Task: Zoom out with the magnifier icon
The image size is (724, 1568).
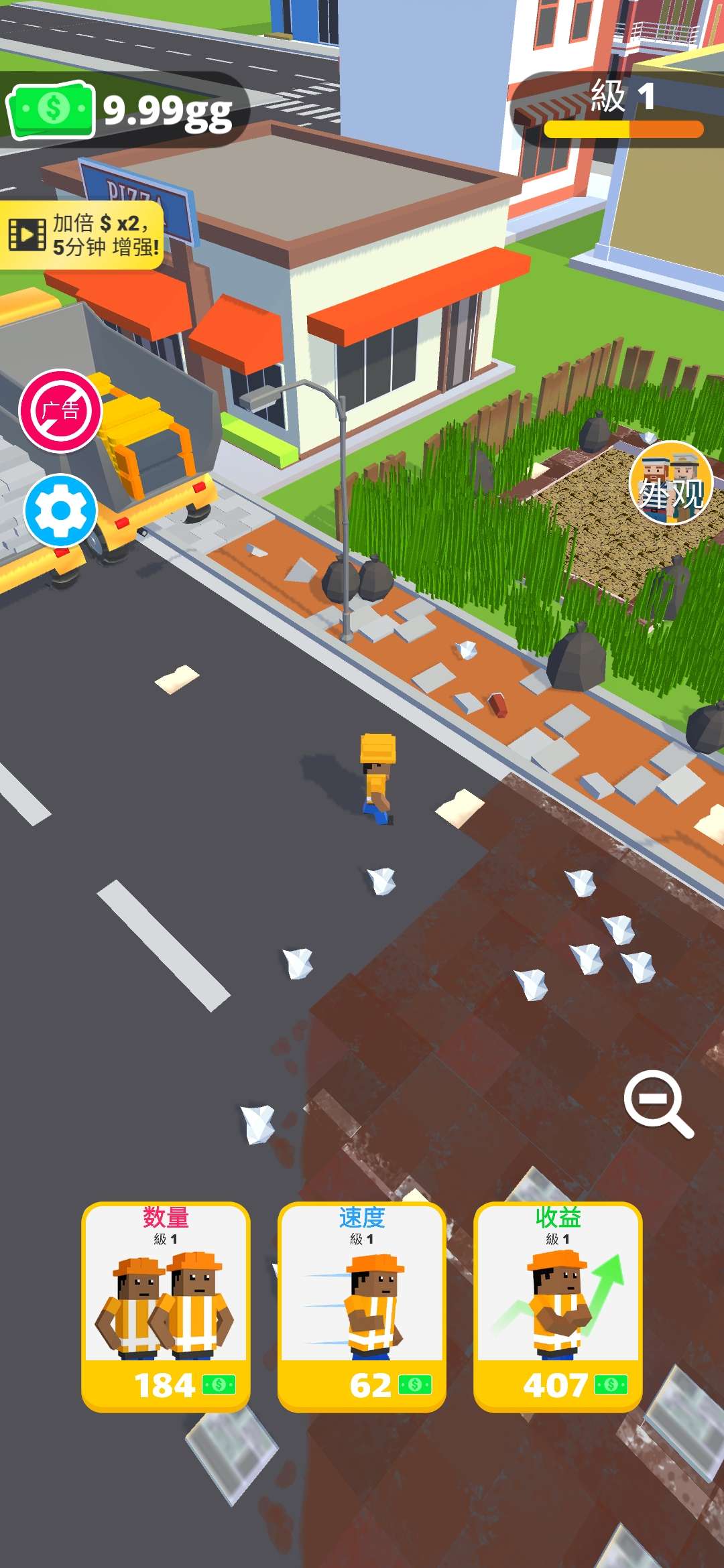Action: click(658, 1104)
